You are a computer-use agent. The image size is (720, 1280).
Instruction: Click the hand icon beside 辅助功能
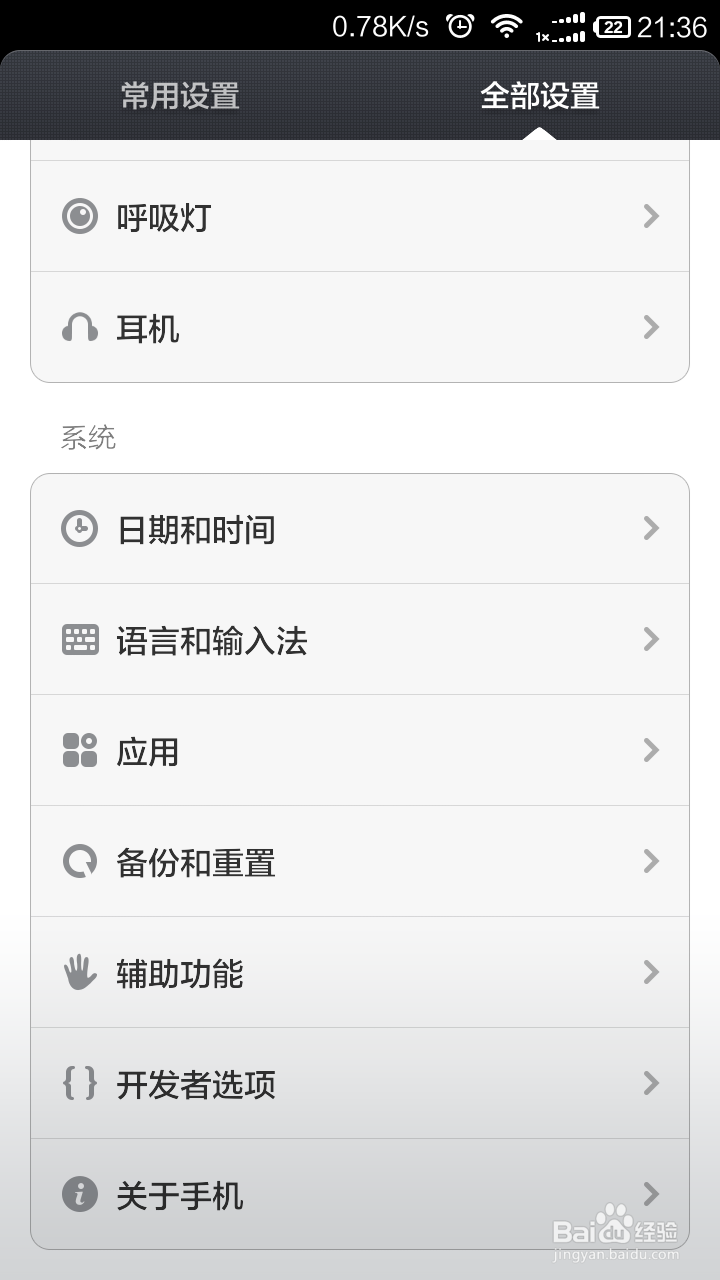(82, 972)
